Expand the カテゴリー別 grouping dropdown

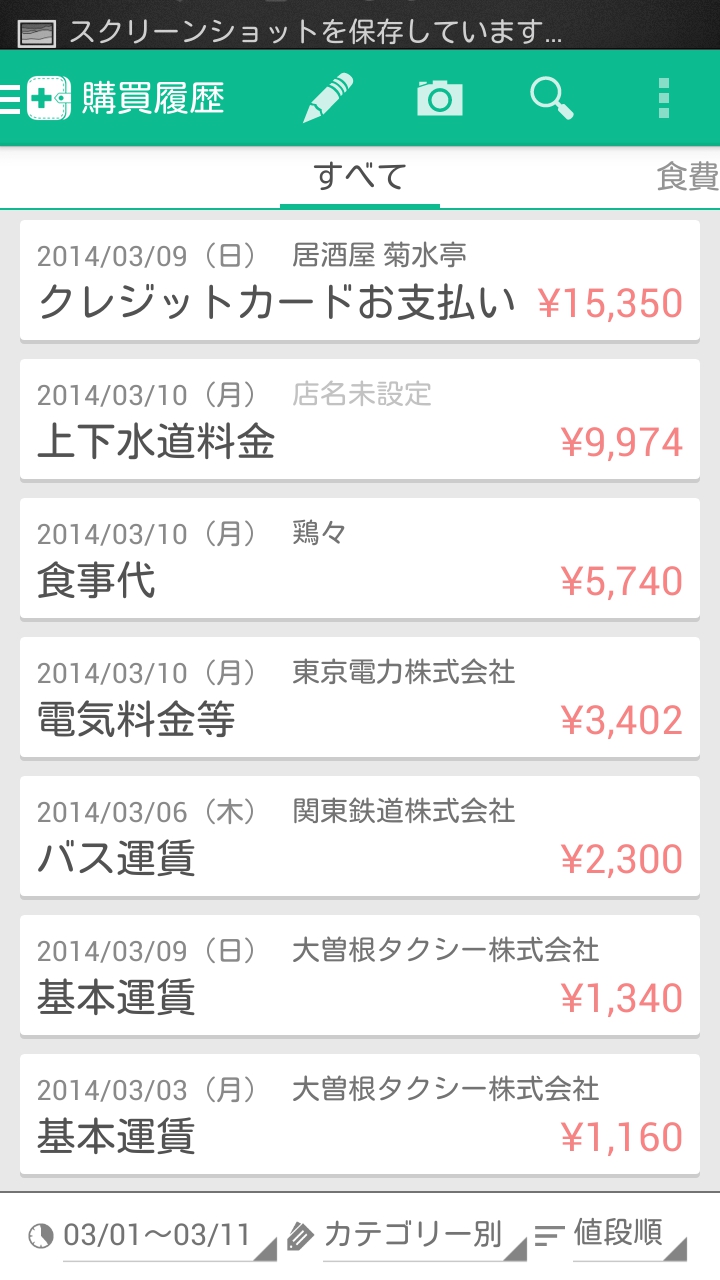[x=410, y=1236]
